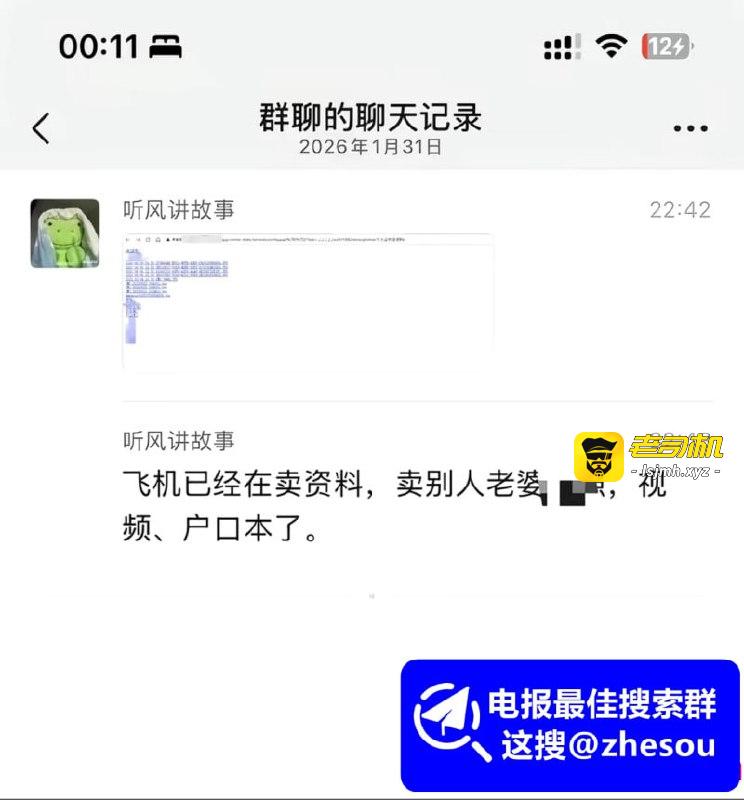Go back using the arrow

point(41,128)
